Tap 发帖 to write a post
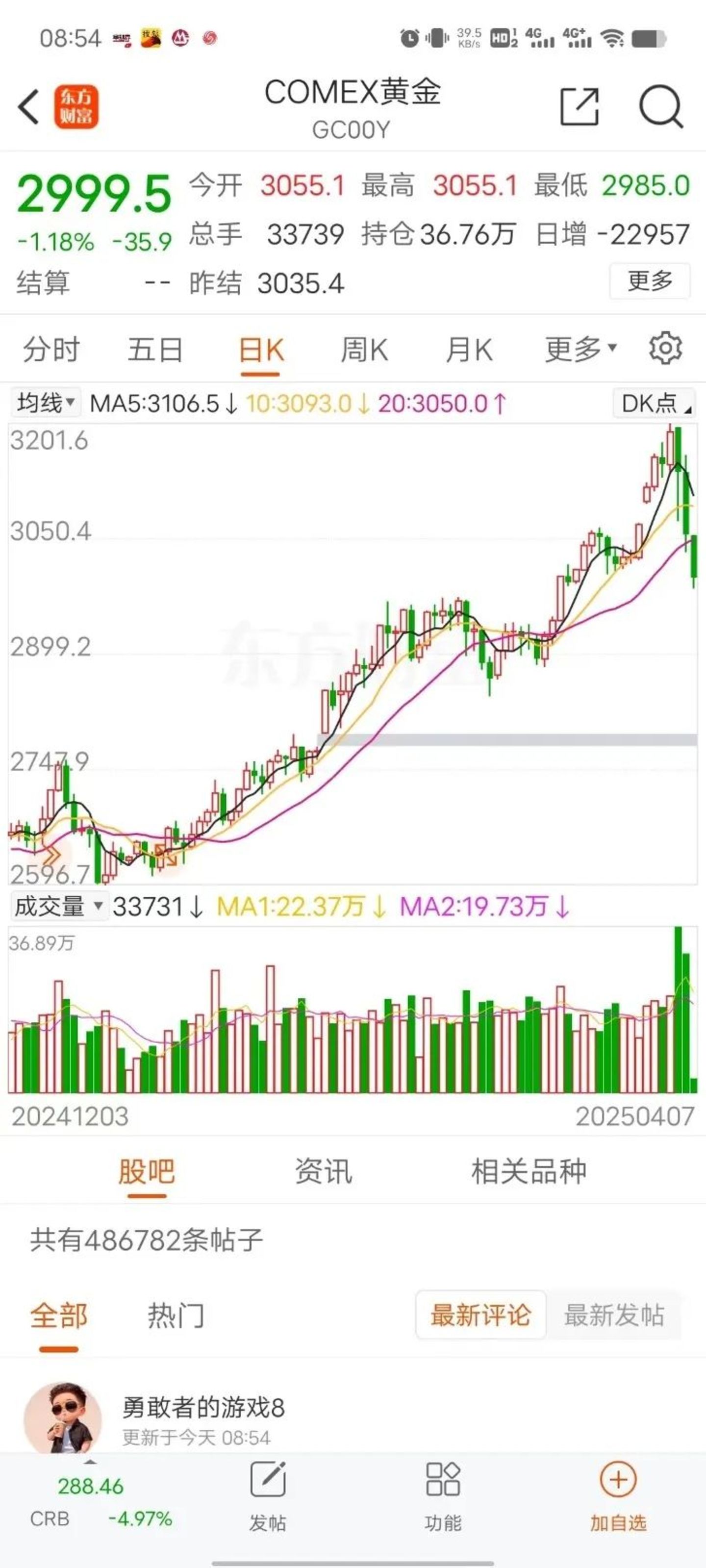Viewport: 706px width, 1568px height. click(268, 1496)
